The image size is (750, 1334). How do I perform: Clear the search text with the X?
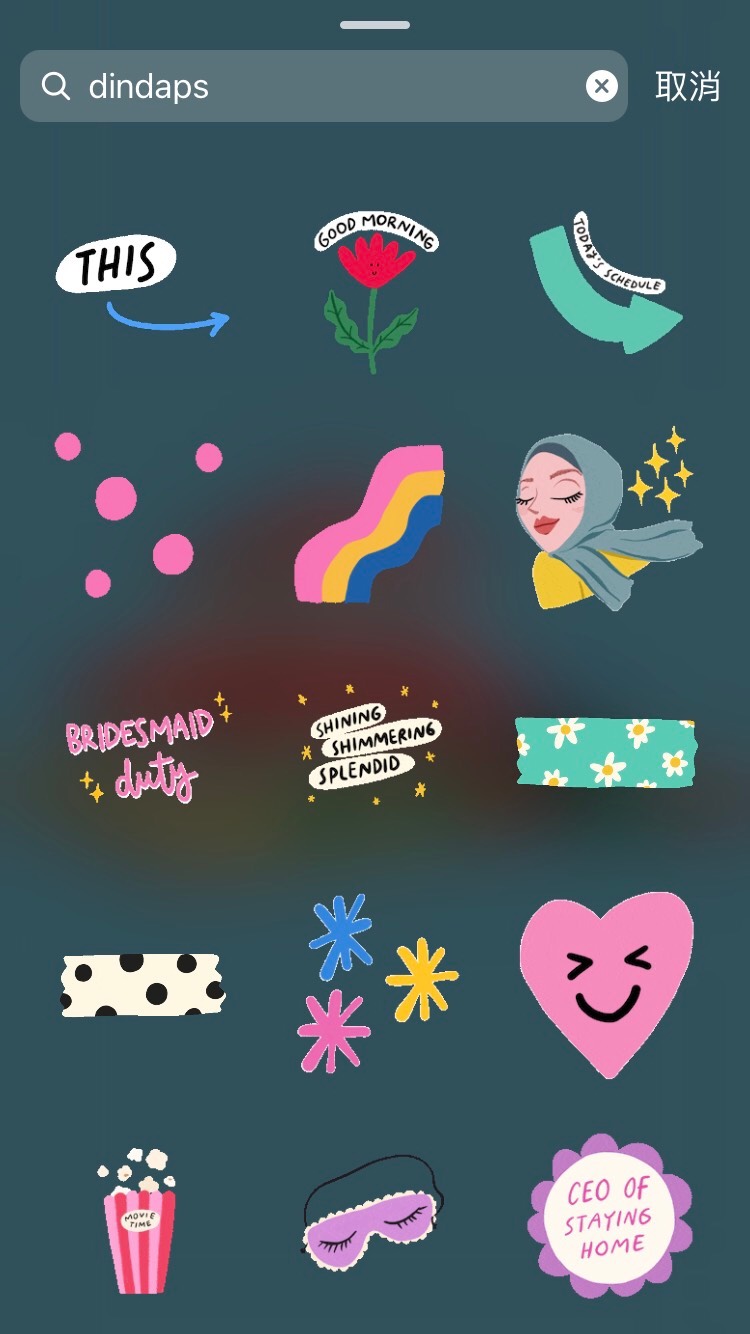click(601, 87)
